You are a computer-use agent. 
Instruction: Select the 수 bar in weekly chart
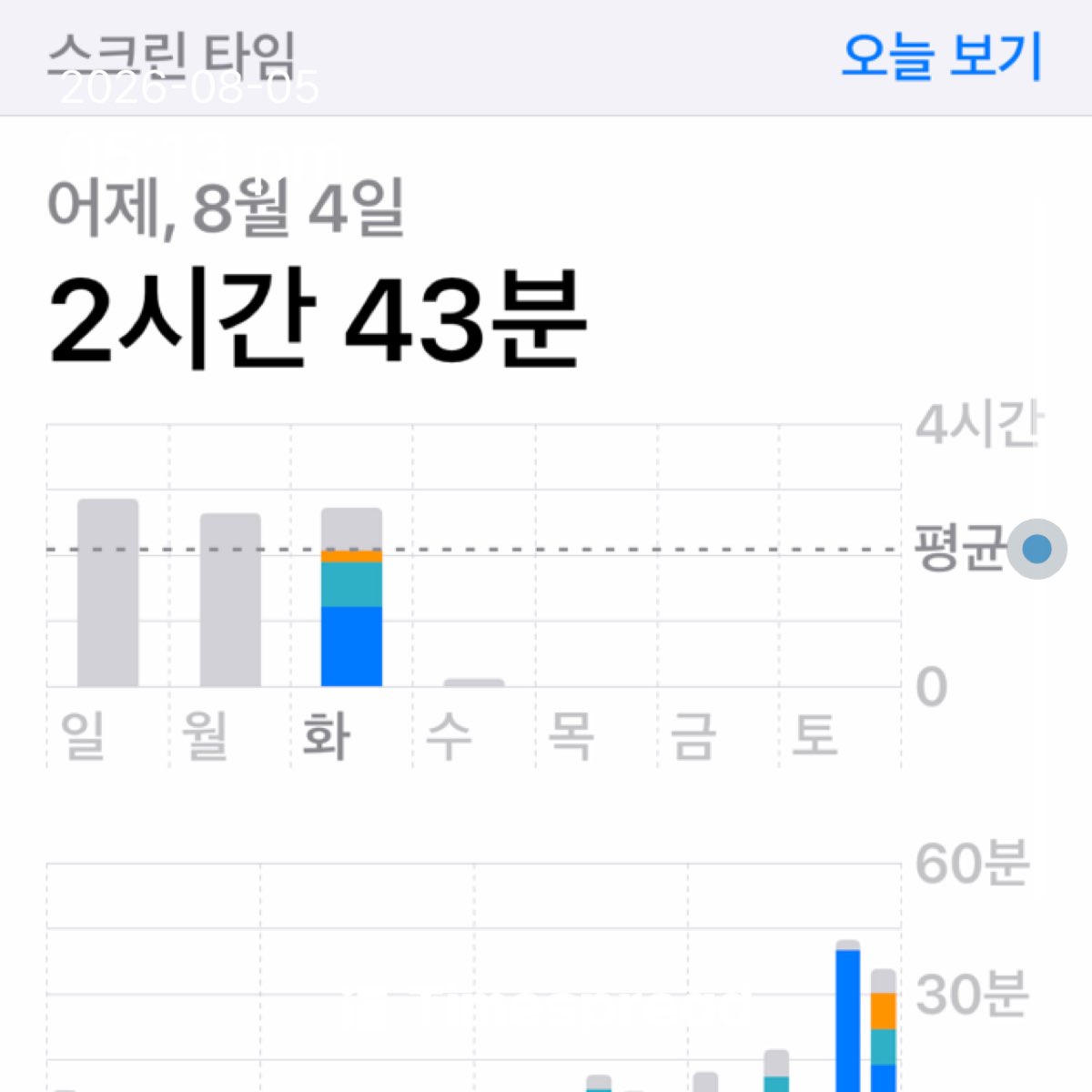click(x=474, y=682)
